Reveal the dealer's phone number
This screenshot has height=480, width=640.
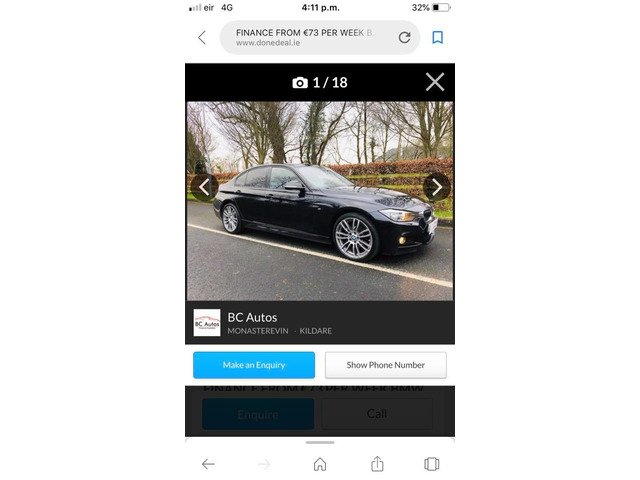386,365
